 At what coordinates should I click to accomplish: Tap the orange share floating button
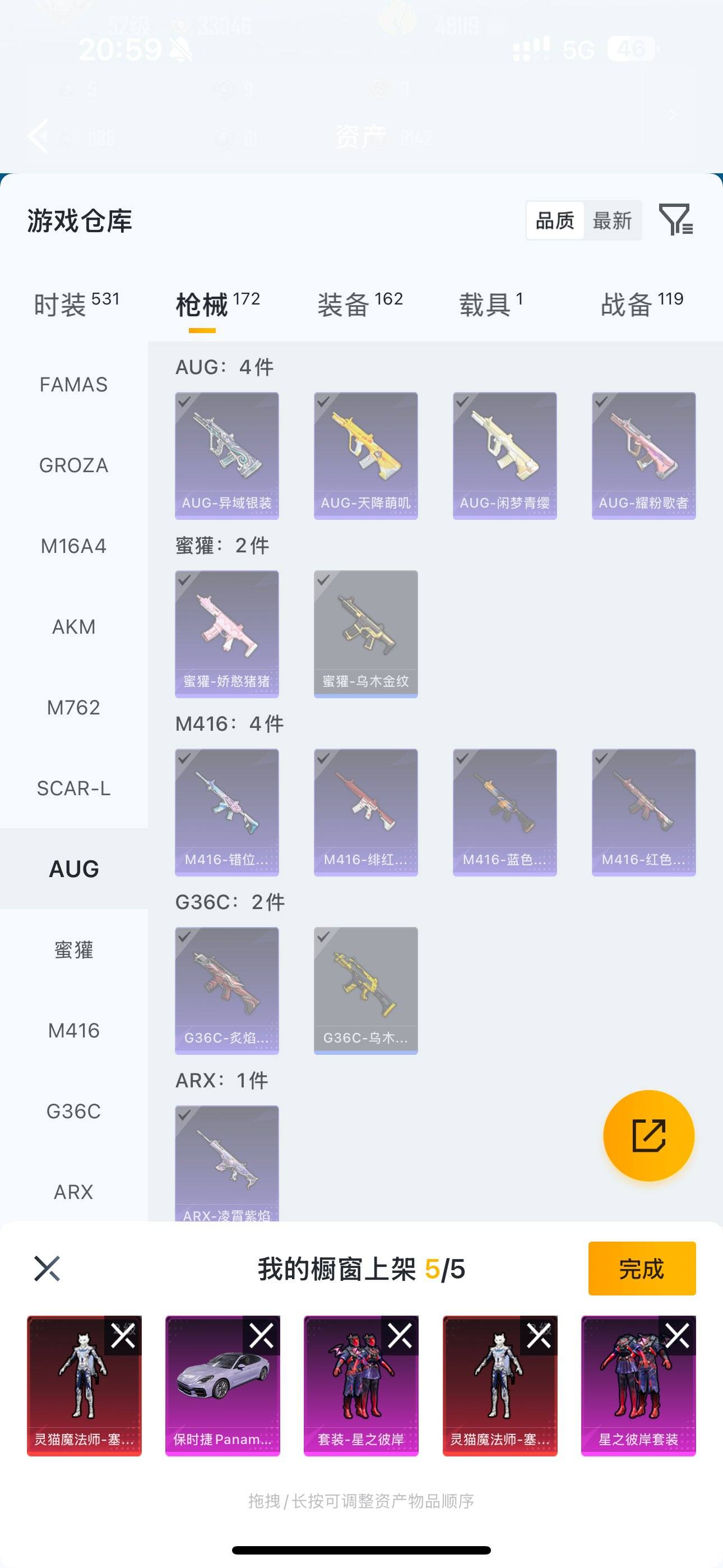pos(649,1135)
